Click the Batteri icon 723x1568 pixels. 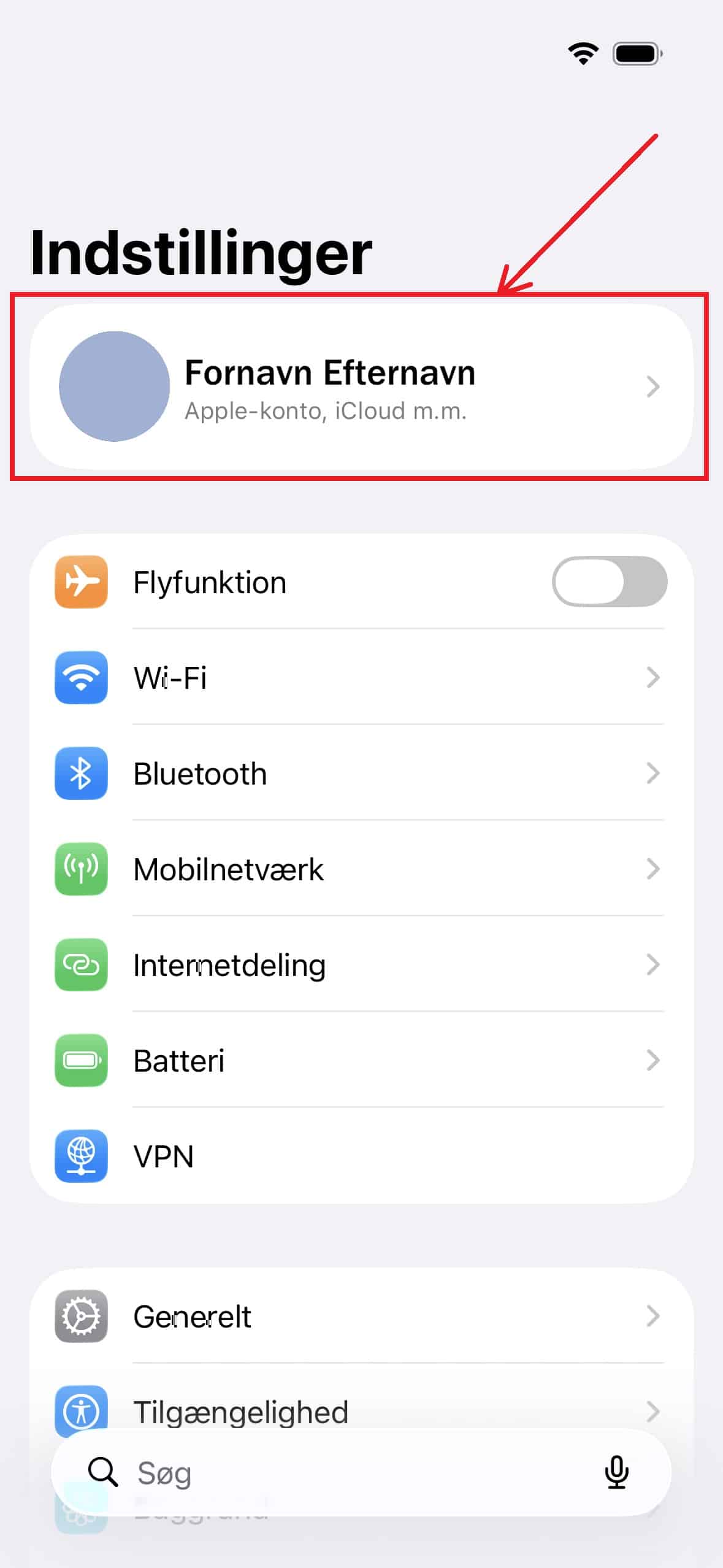(82, 1060)
